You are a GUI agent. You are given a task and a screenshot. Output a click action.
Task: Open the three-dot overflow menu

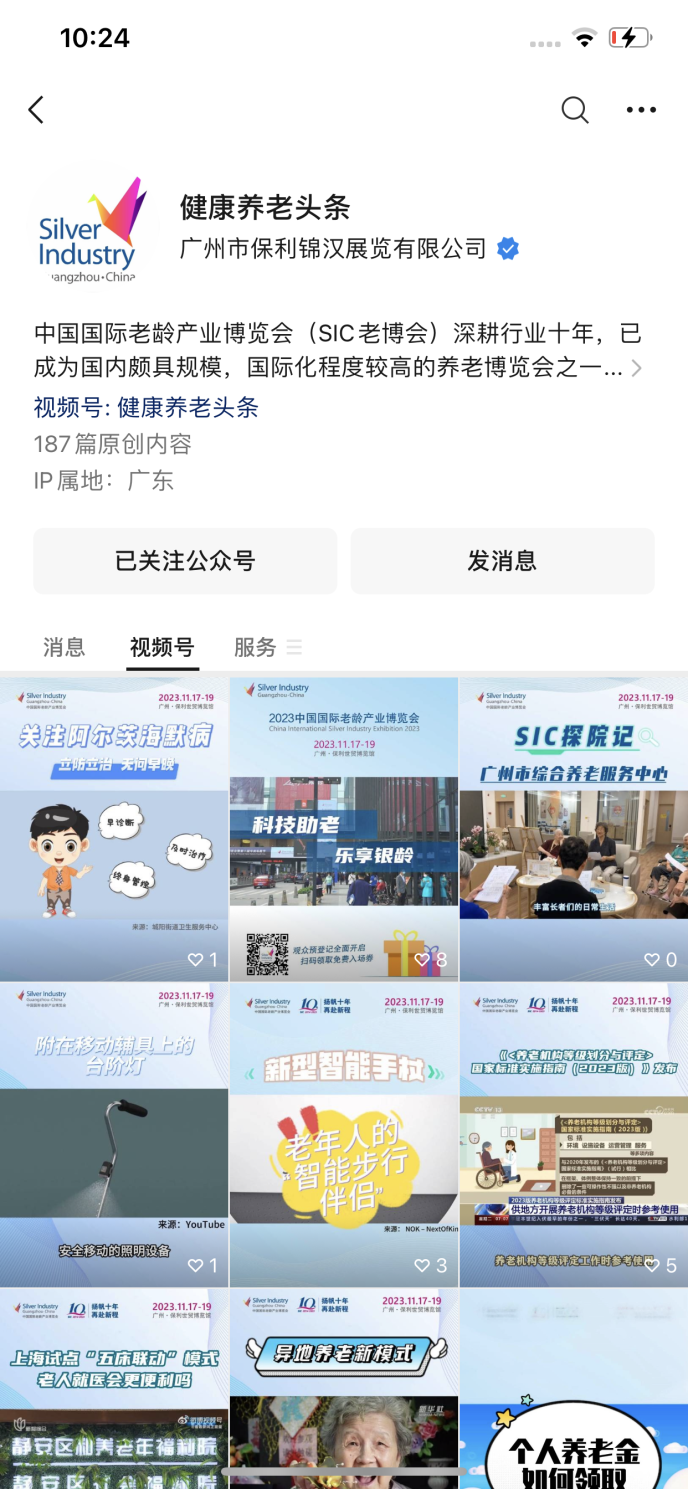click(641, 110)
